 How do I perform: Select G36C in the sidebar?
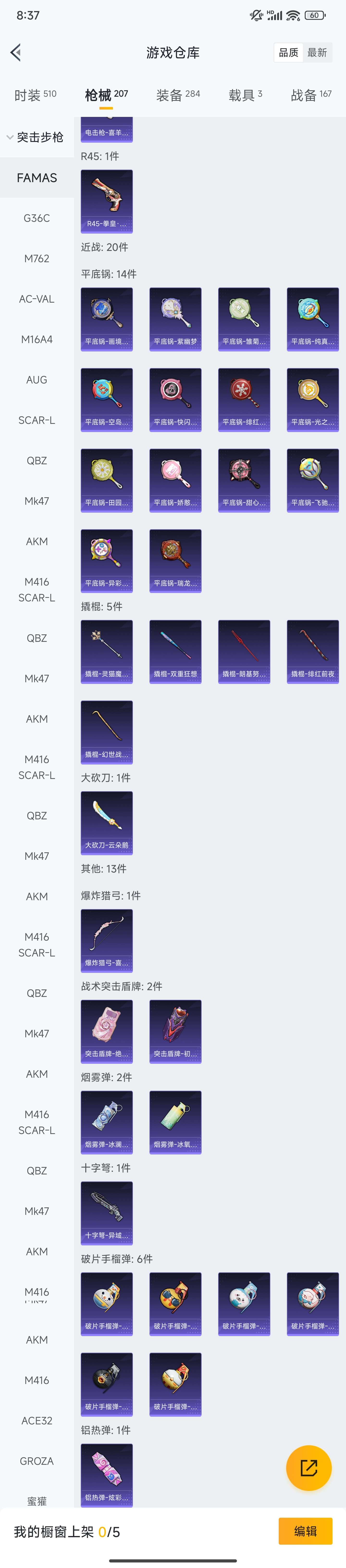37,218
